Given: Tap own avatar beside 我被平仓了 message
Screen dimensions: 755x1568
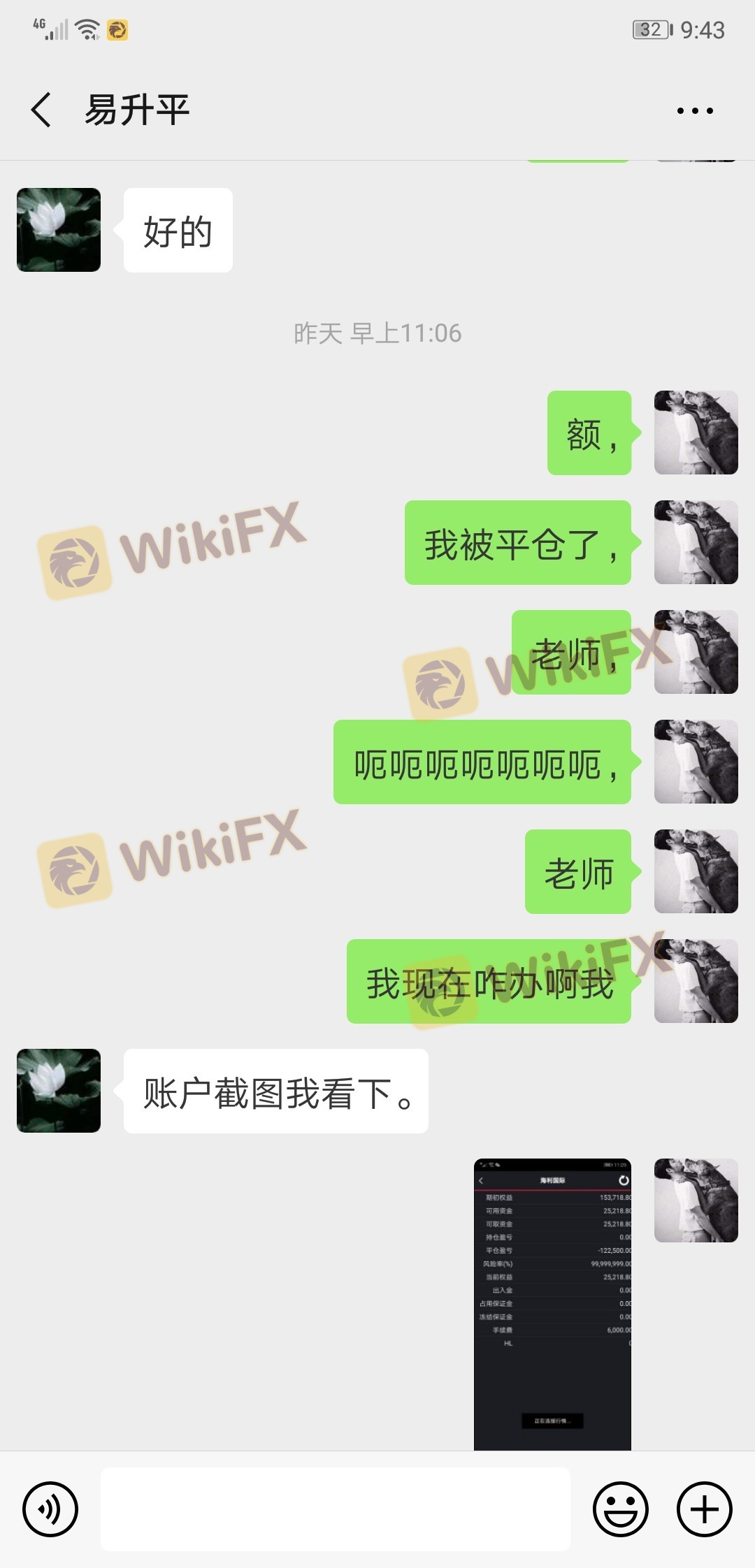Looking at the screenshot, I should (x=696, y=542).
